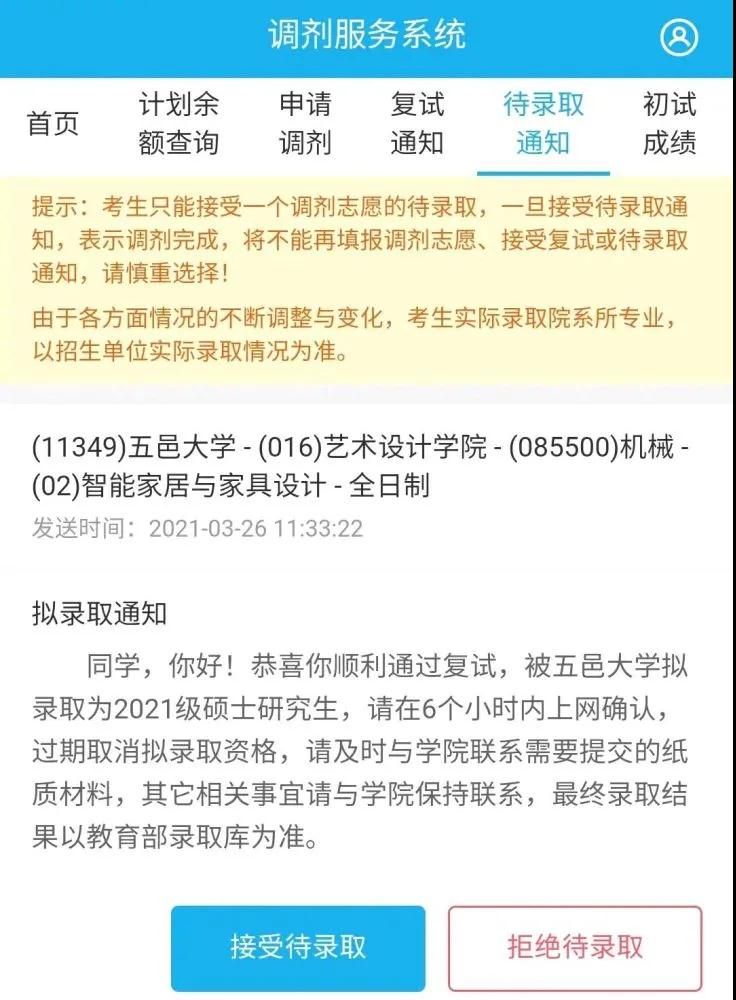Go to the 申请调剂 tab
Screen dimensions: 736x1000
[305, 124]
